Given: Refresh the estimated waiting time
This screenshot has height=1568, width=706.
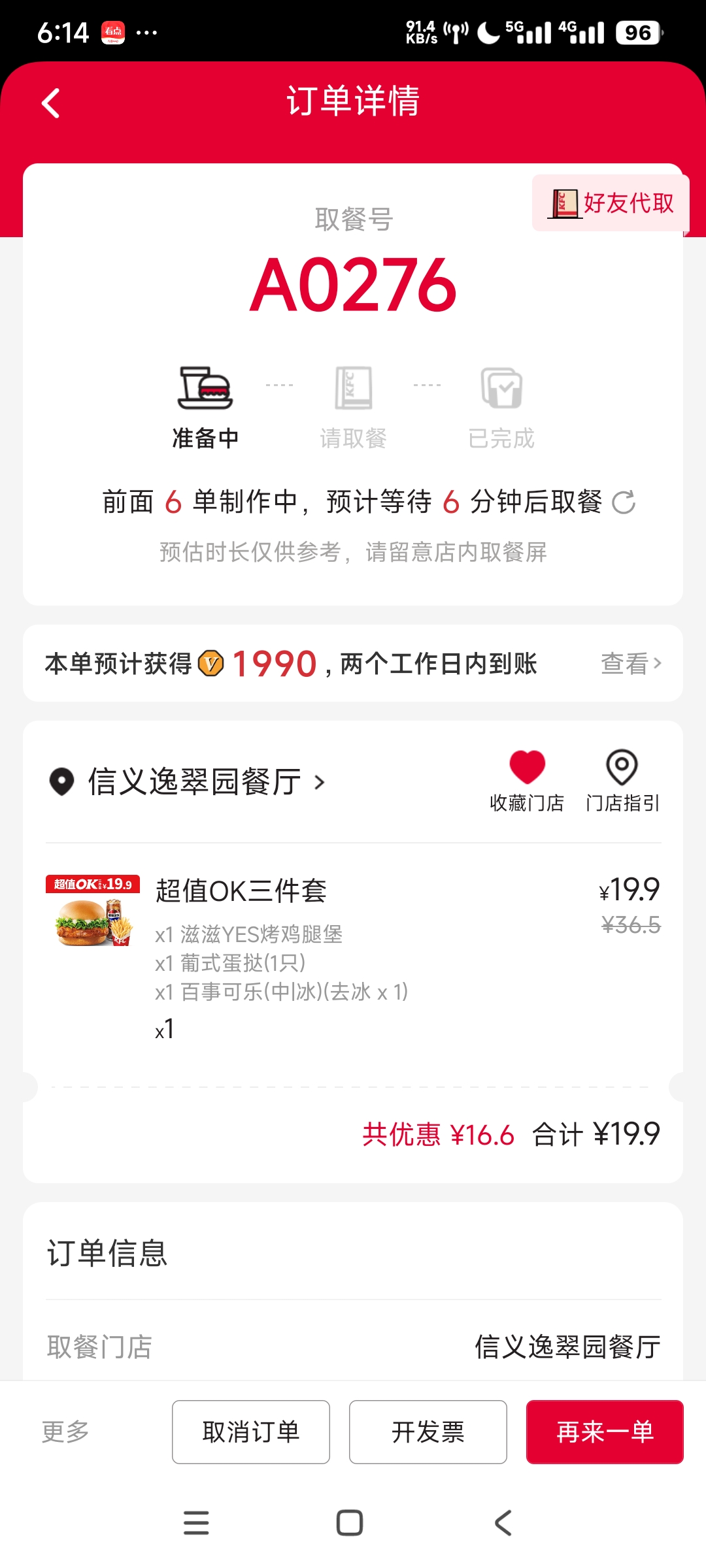Looking at the screenshot, I should [x=624, y=502].
